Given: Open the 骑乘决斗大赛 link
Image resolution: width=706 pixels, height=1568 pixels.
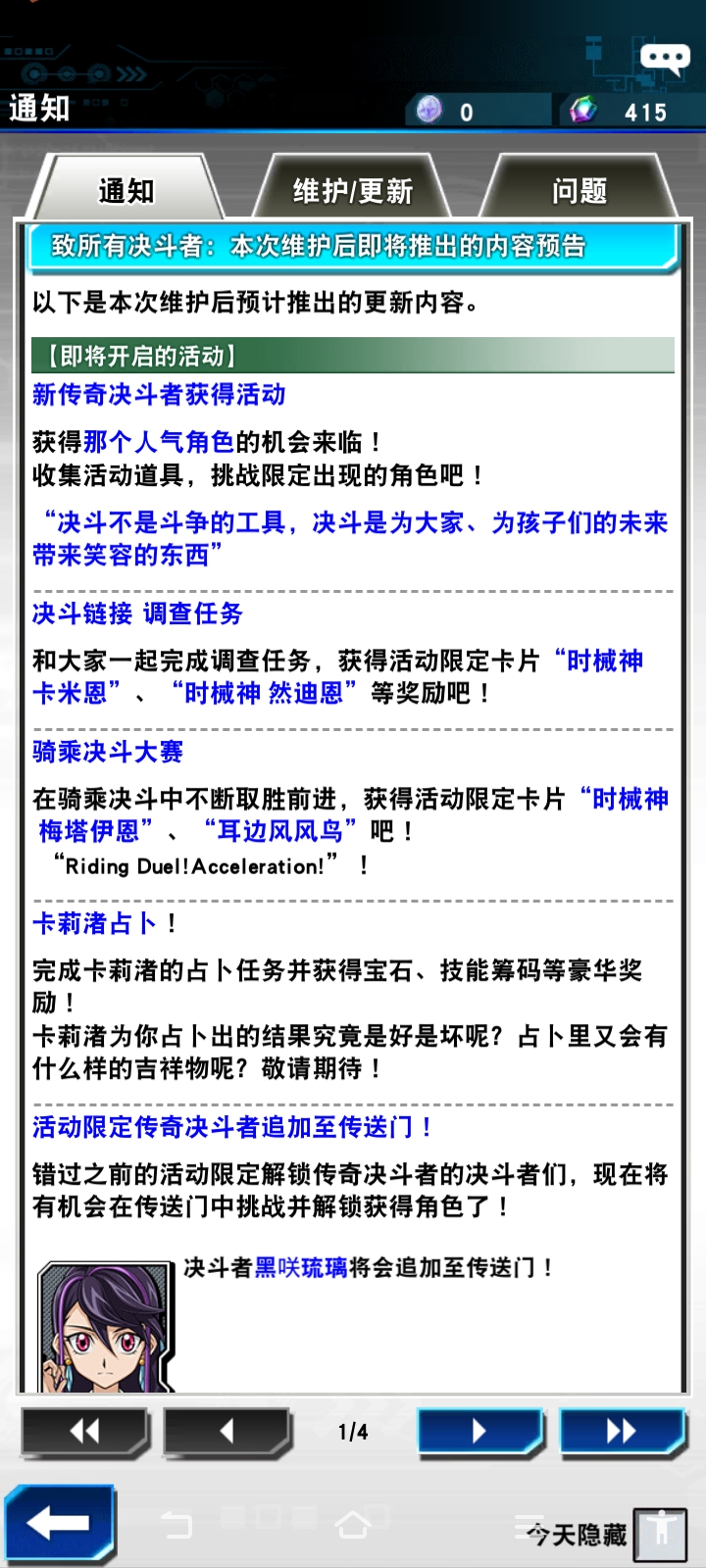Looking at the screenshot, I should pyautogui.click(x=108, y=752).
